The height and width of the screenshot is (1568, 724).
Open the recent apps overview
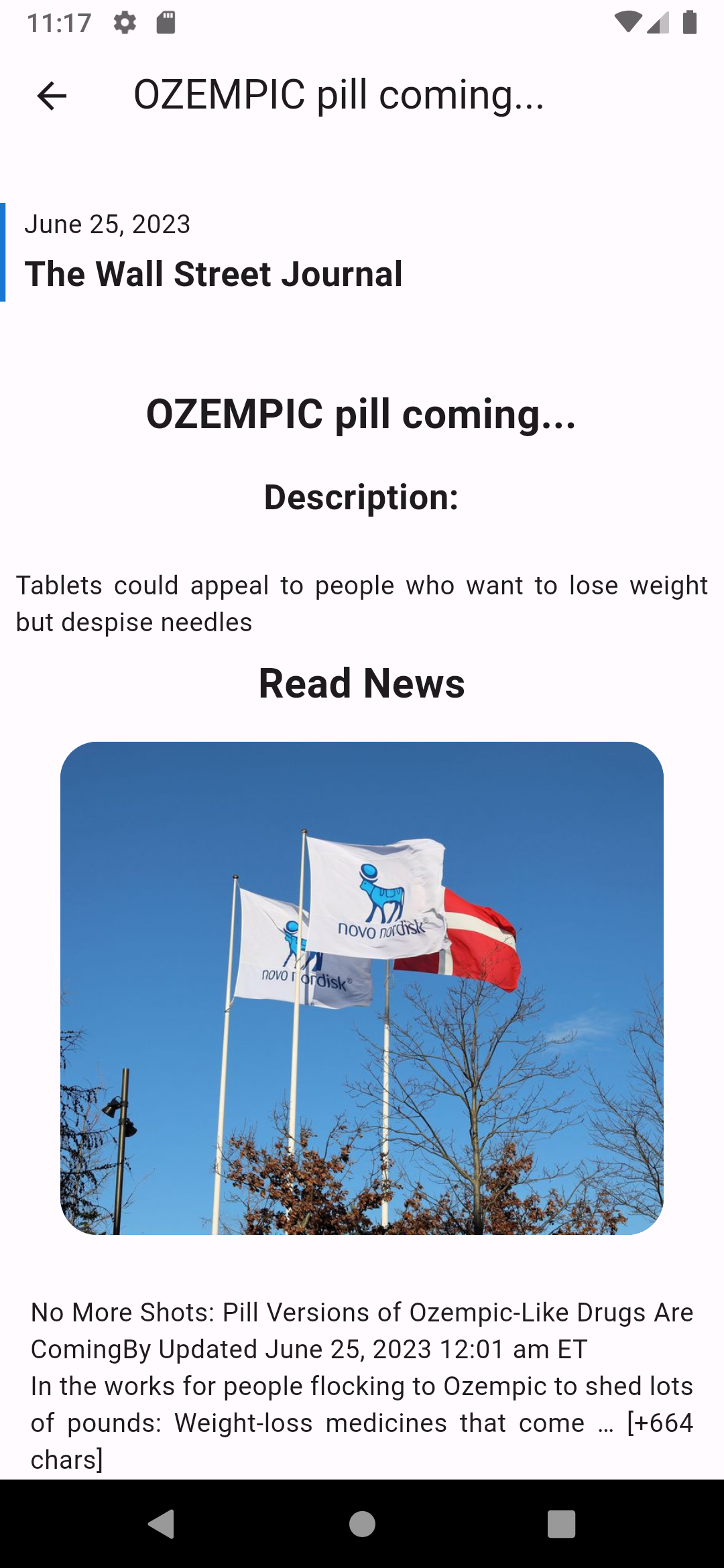coord(561,1524)
